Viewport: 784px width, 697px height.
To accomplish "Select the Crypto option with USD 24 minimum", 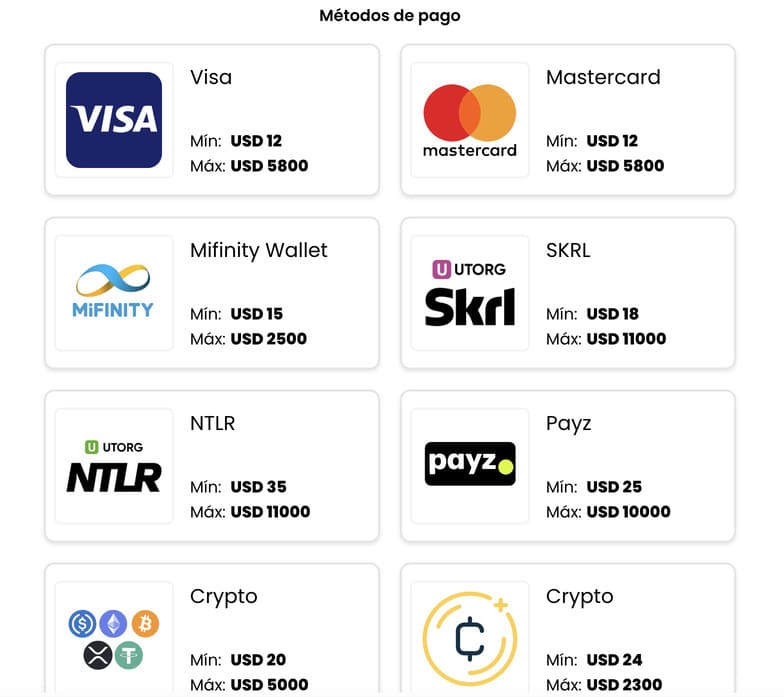I will click(567, 632).
